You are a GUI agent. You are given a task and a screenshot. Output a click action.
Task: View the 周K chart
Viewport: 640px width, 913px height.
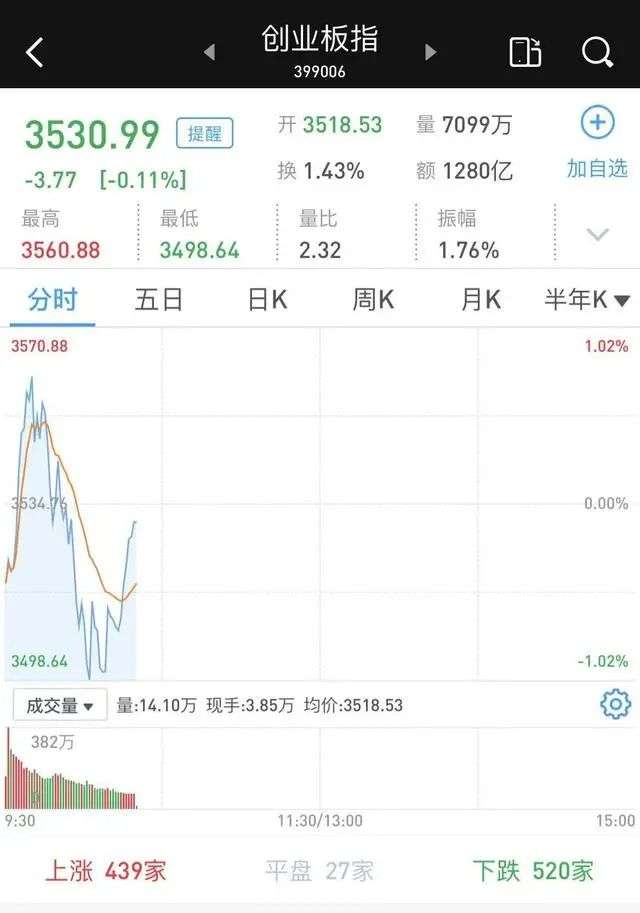(x=373, y=300)
